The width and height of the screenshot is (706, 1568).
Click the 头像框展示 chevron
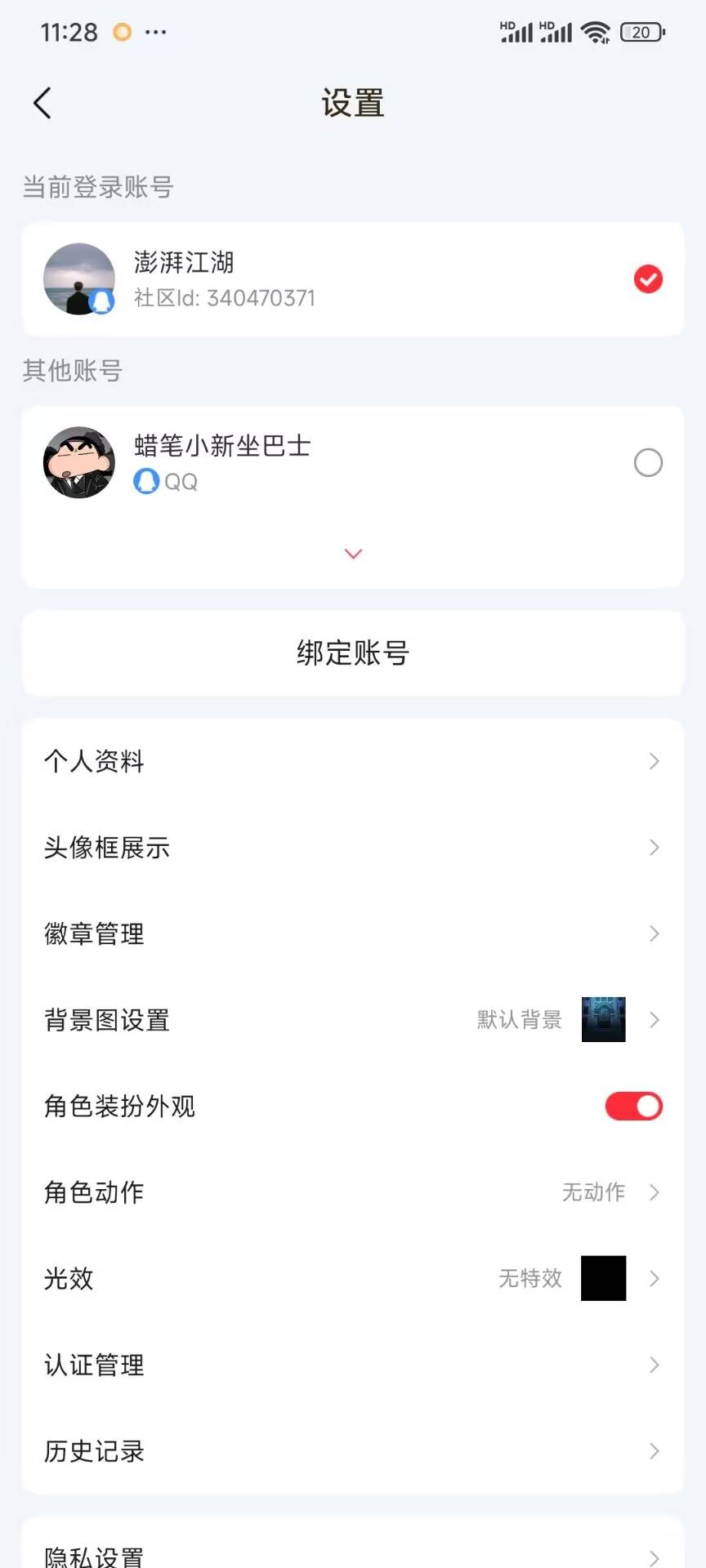[654, 848]
